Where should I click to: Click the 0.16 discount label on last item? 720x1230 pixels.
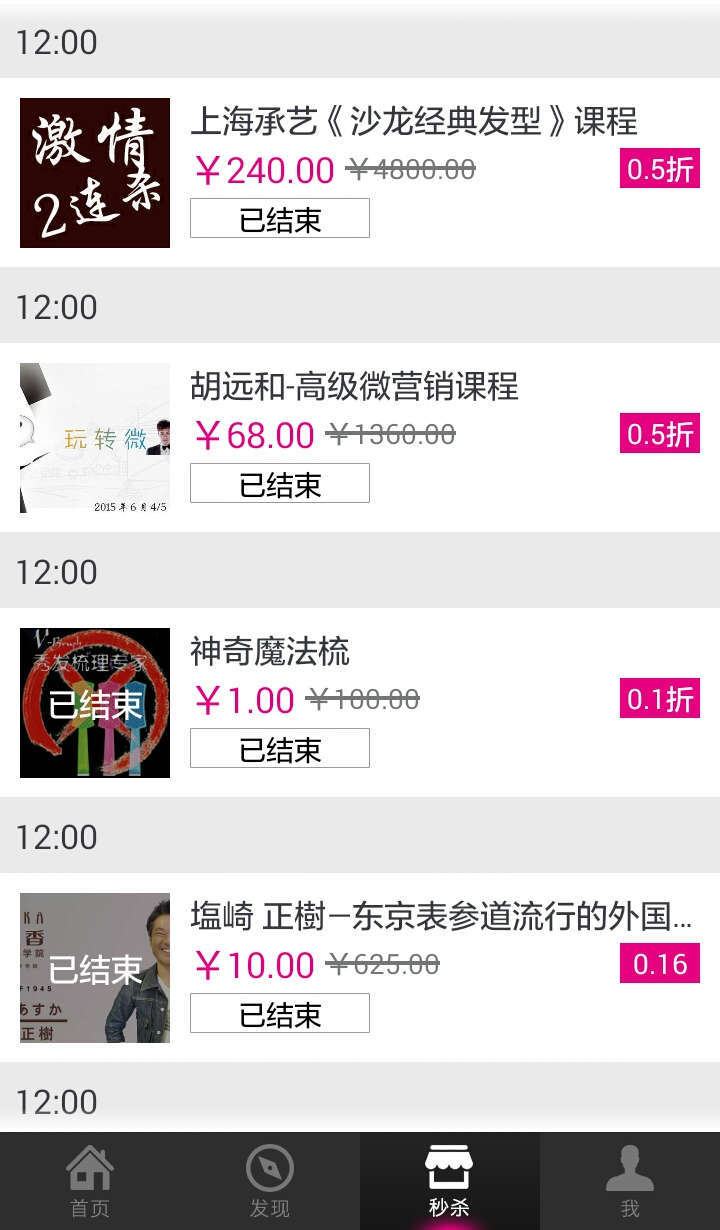click(x=660, y=966)
